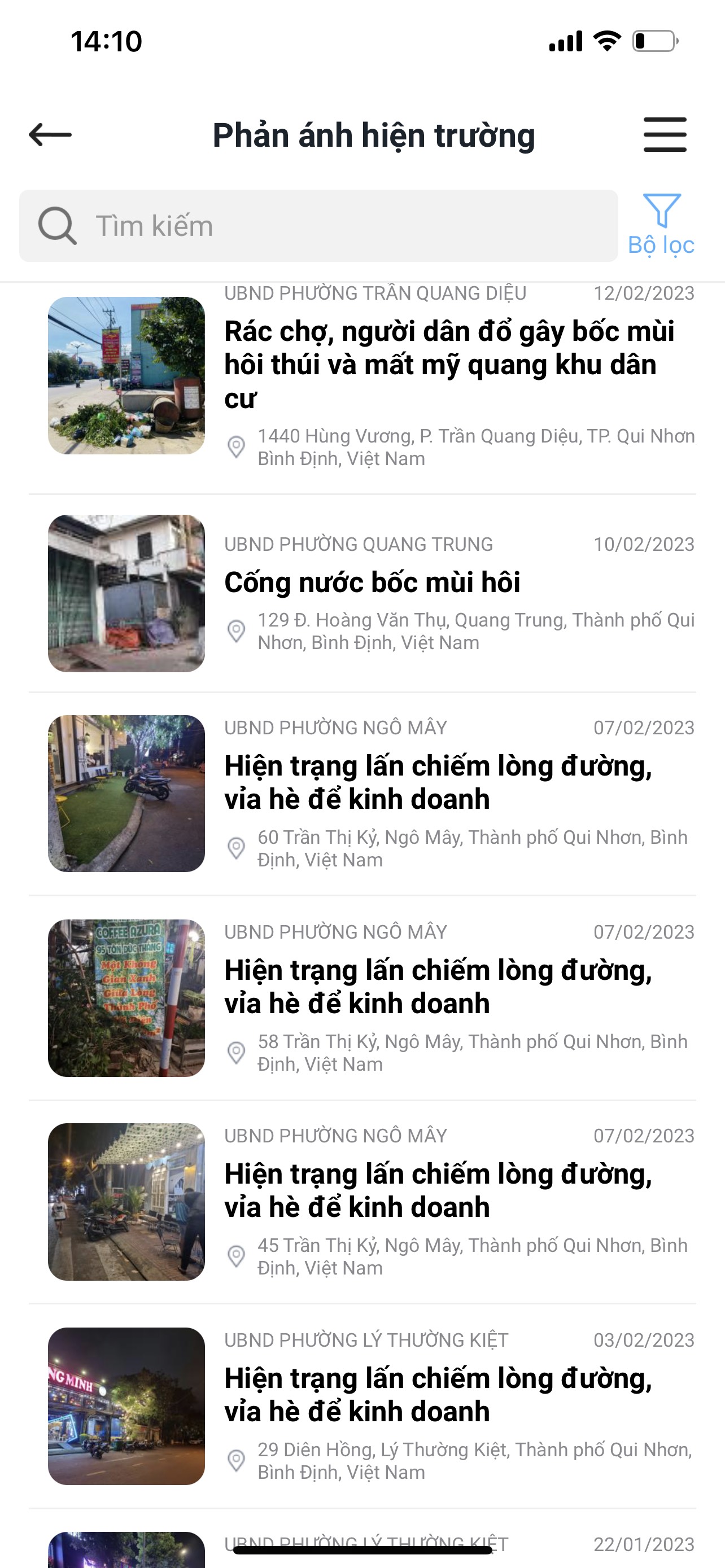
Task: Open the report at 29 Diên Hồng
Action: tap(362, 1406)
